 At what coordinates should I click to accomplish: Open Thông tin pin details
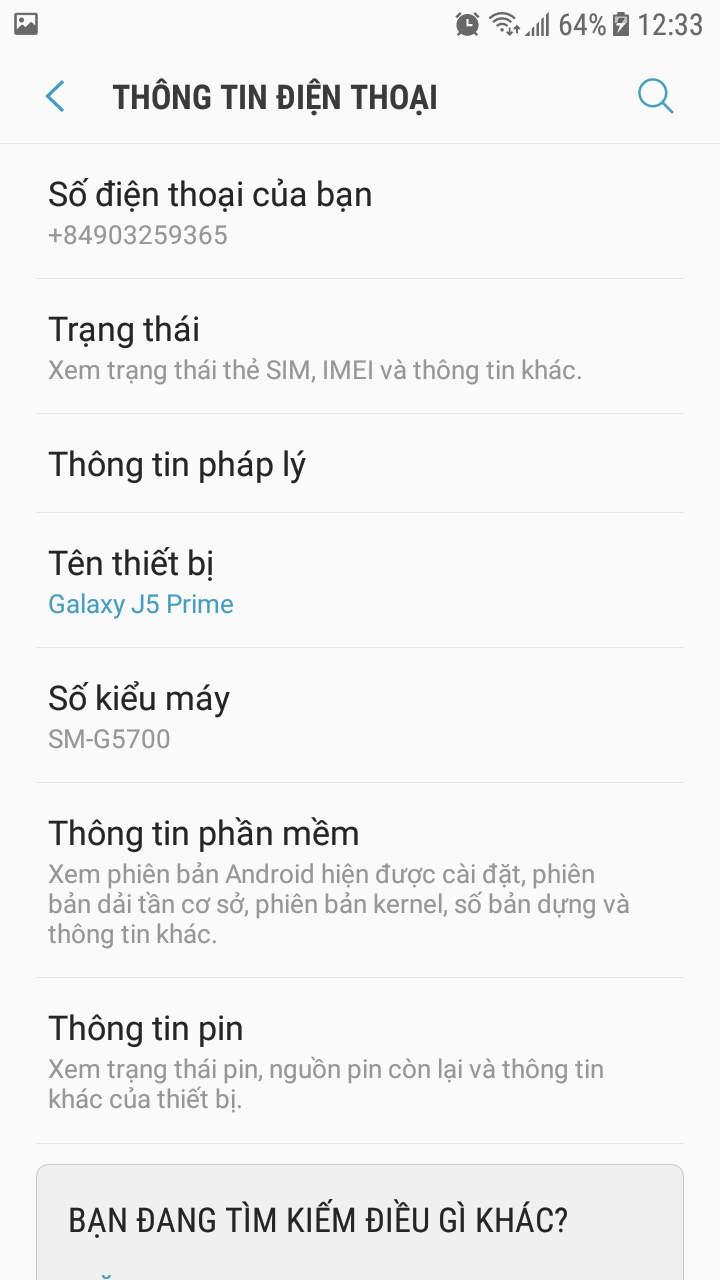(360, 1060)
